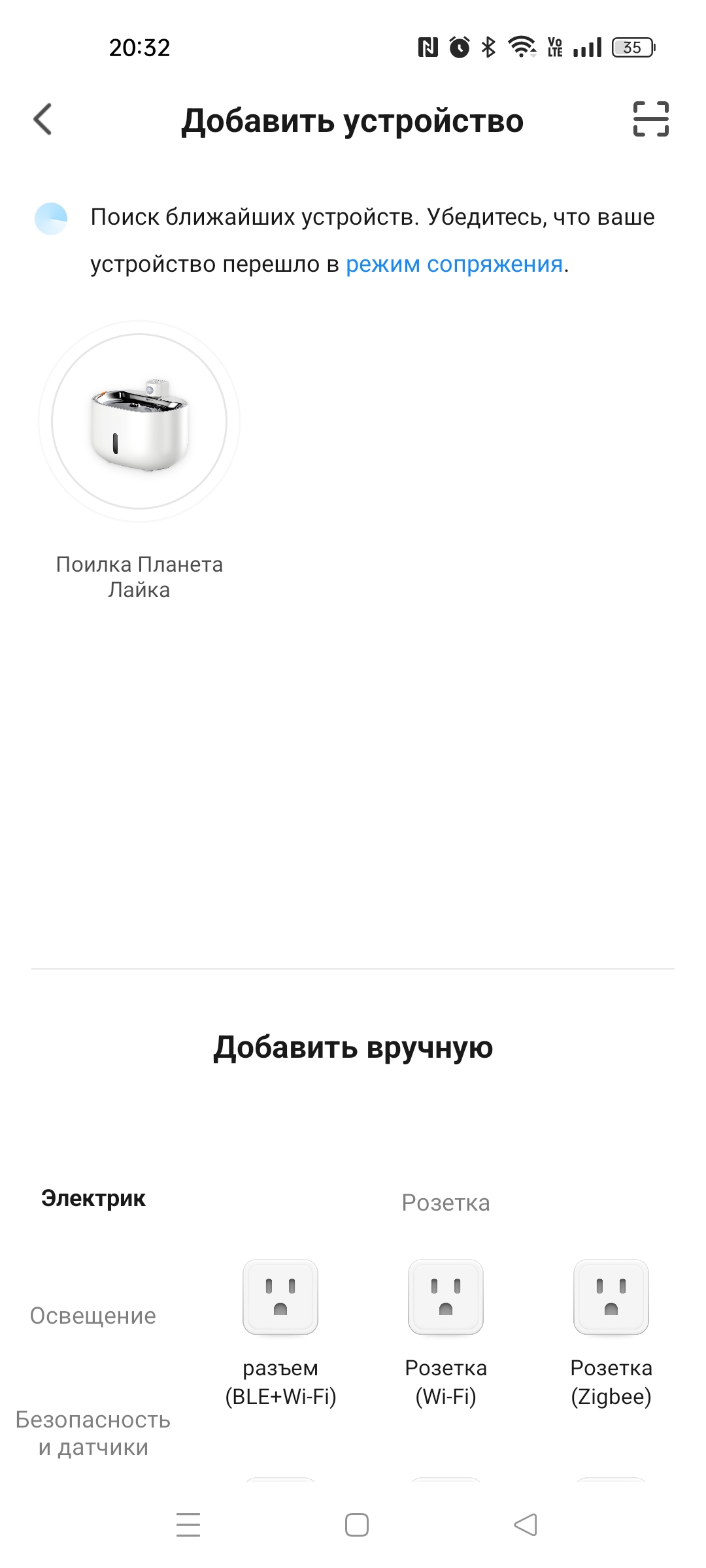Switch to the Освещение category
Screen dimensions: 706x1568
click(93, 1316)
